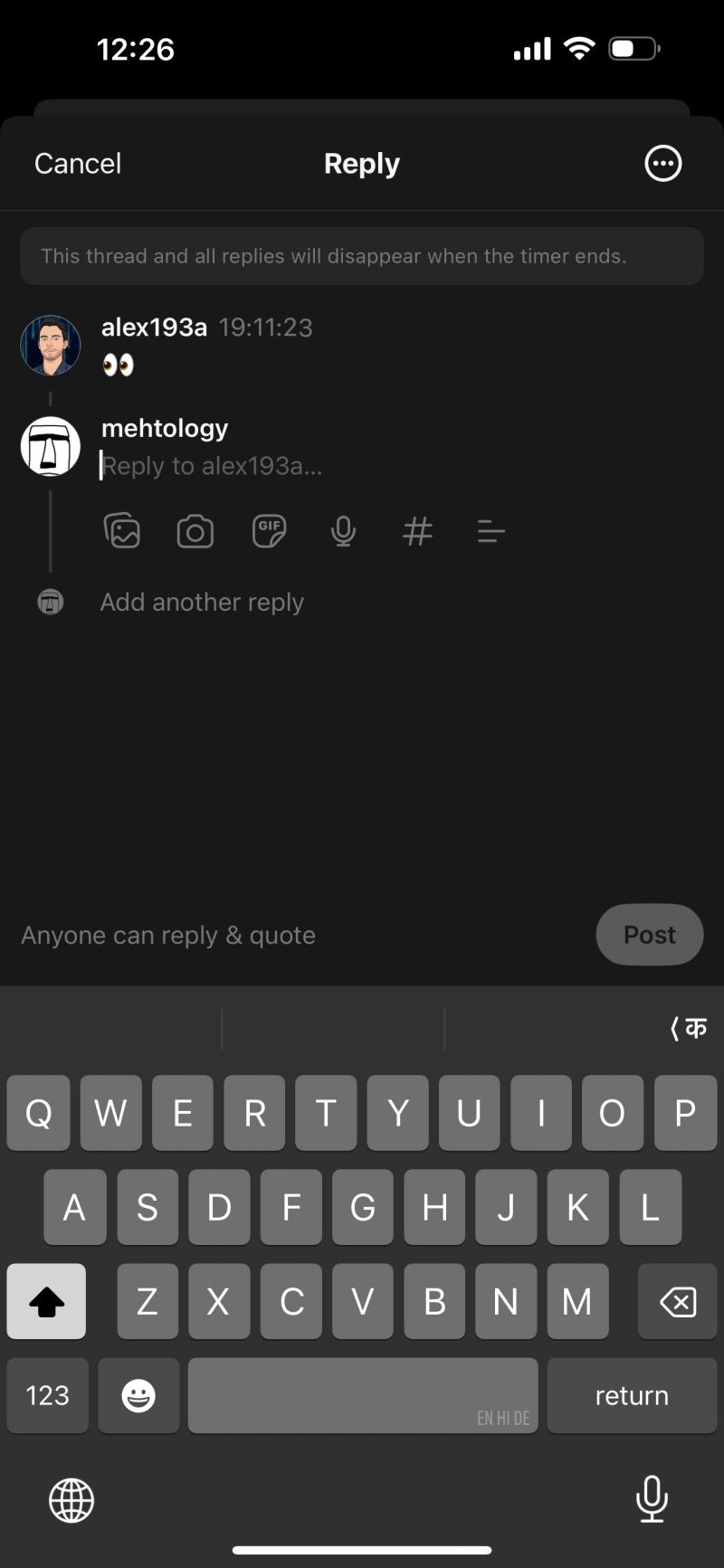Open the camera to attach a photo
The width and height of the screenshot is (724, 1568).
[194, 531]
